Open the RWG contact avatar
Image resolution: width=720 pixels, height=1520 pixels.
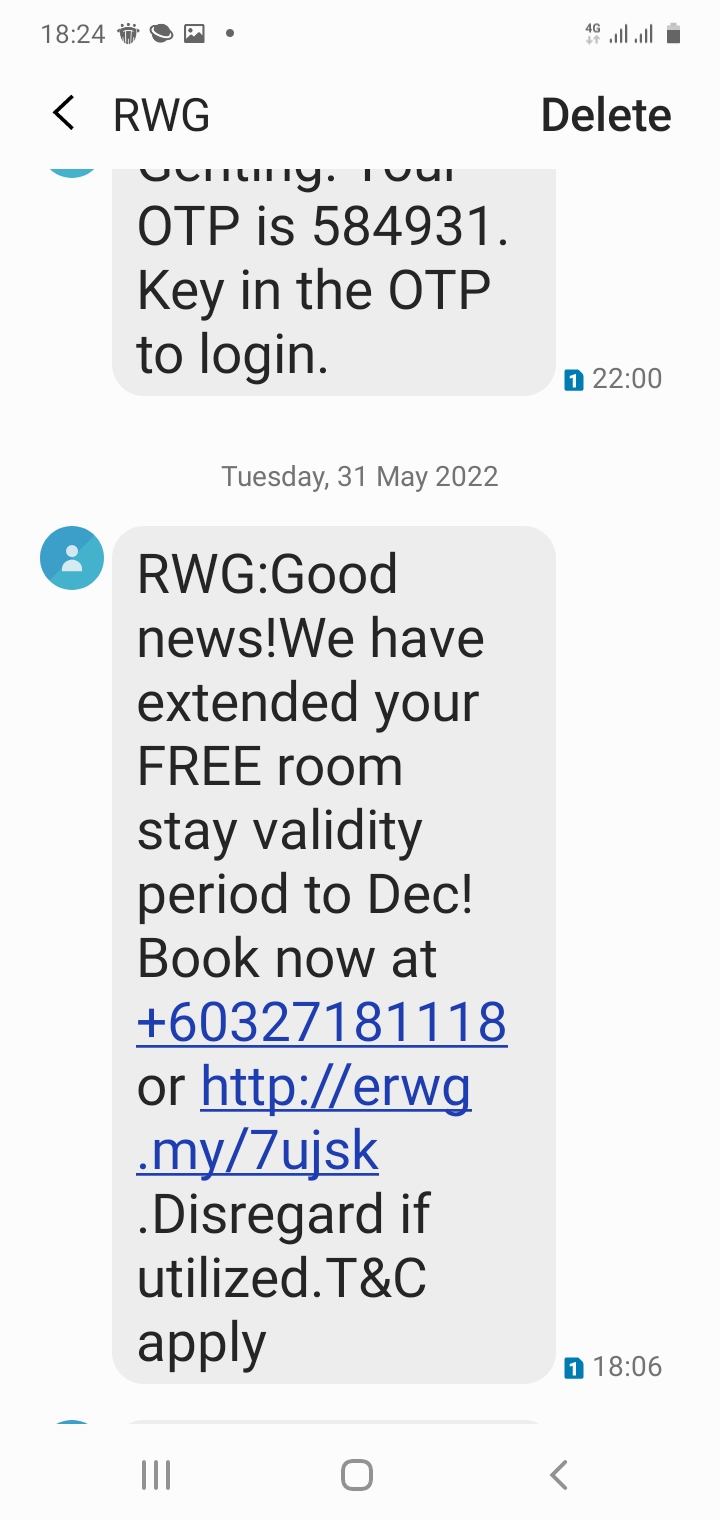[72, 558]
